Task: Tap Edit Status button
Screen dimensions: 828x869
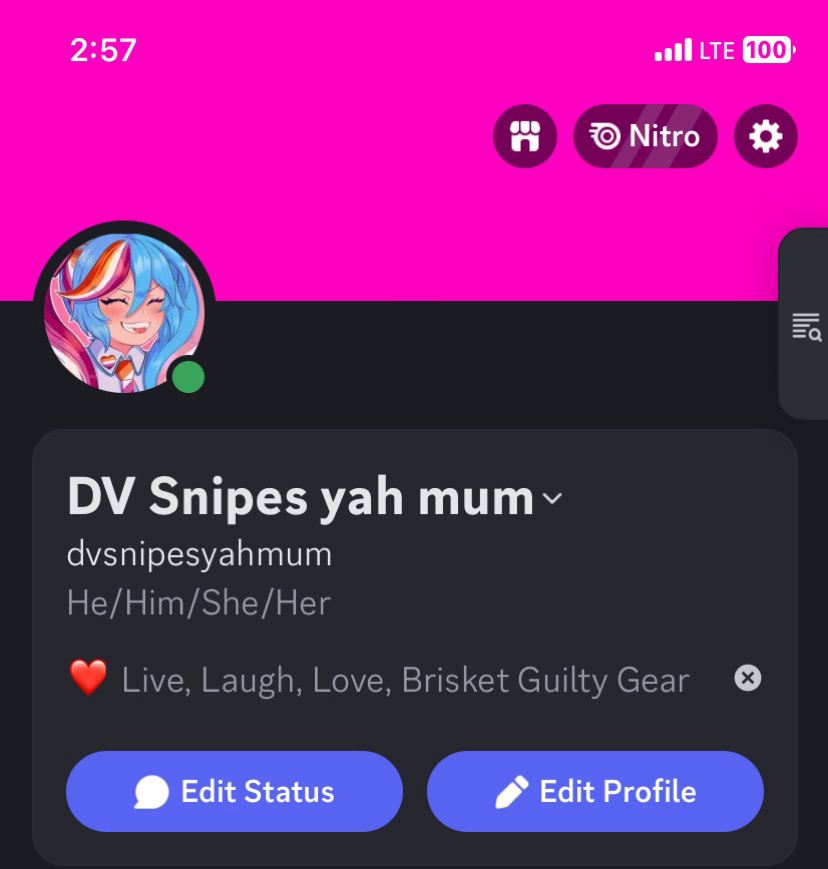Action: (234, 792)
